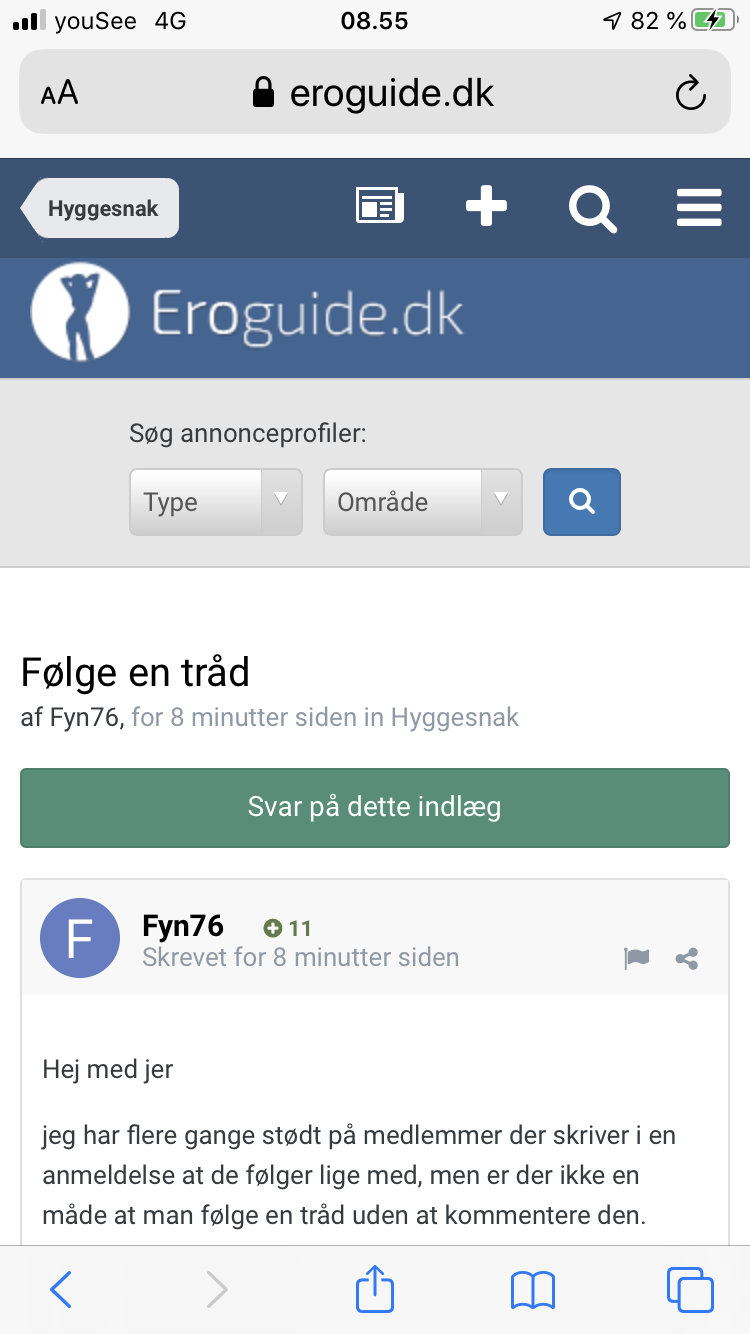Open the Hyggesnak link under the thread title
750x1334 pixels.
[x=454, y=718]
